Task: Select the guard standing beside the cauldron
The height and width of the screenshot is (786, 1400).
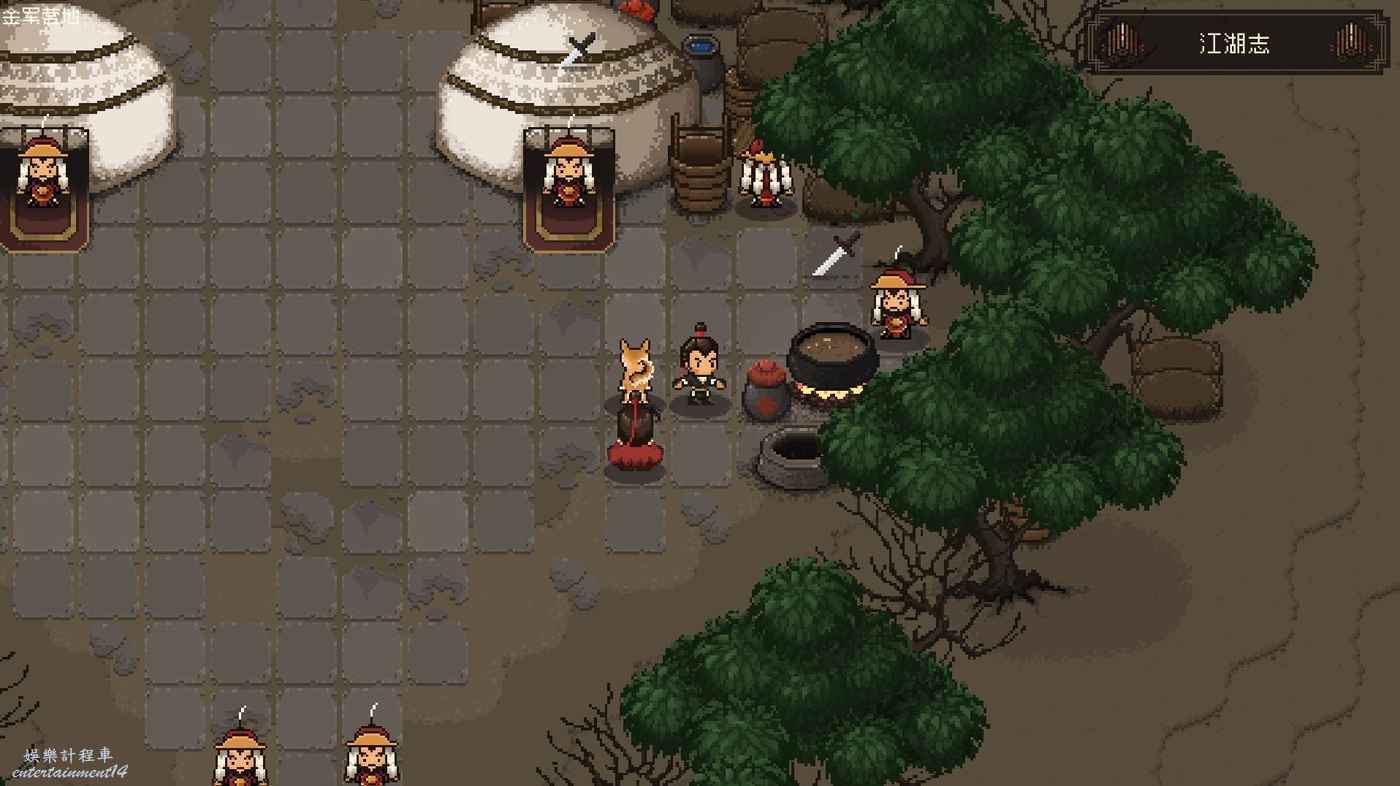Action: pyautogui.click(x=898, y=299)
